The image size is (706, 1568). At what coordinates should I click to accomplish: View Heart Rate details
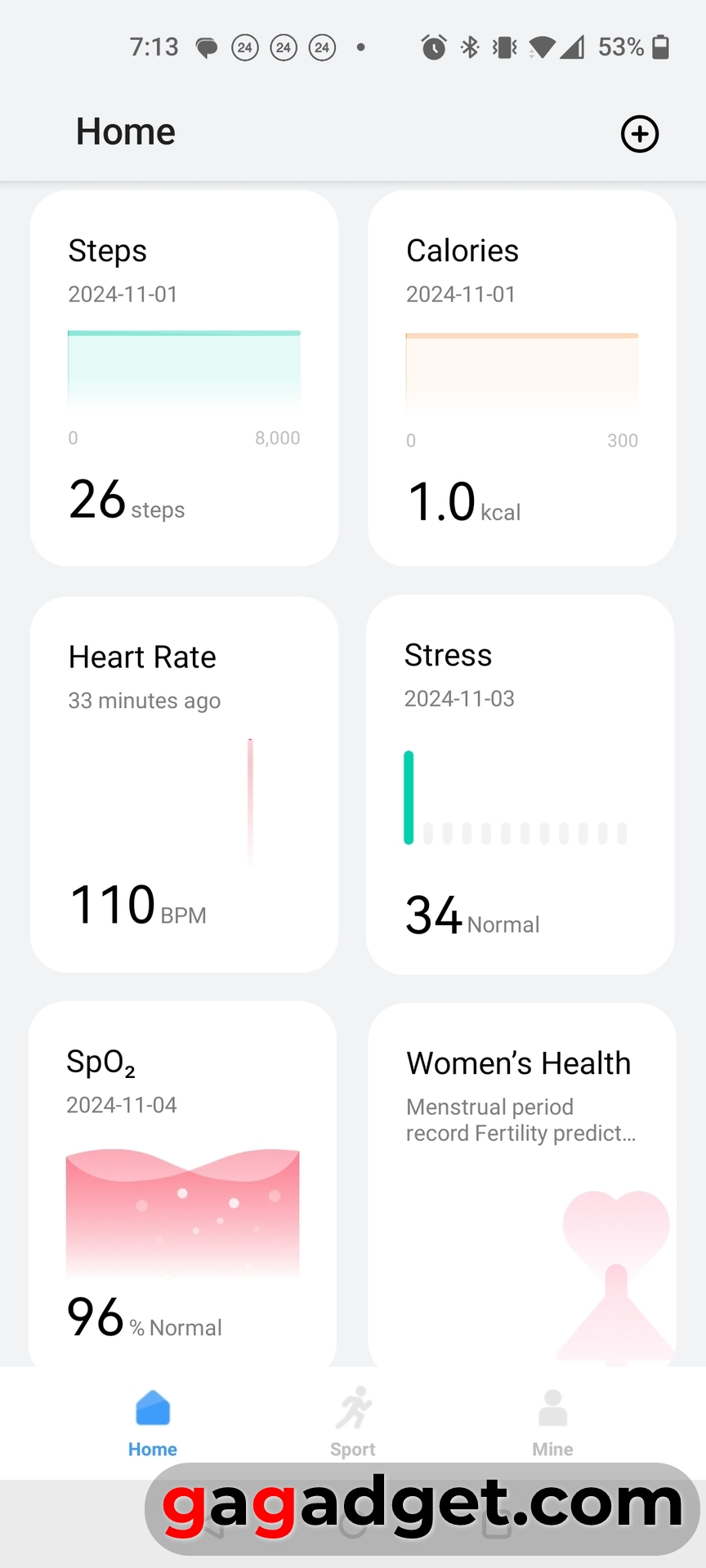(x=184, y=784)
